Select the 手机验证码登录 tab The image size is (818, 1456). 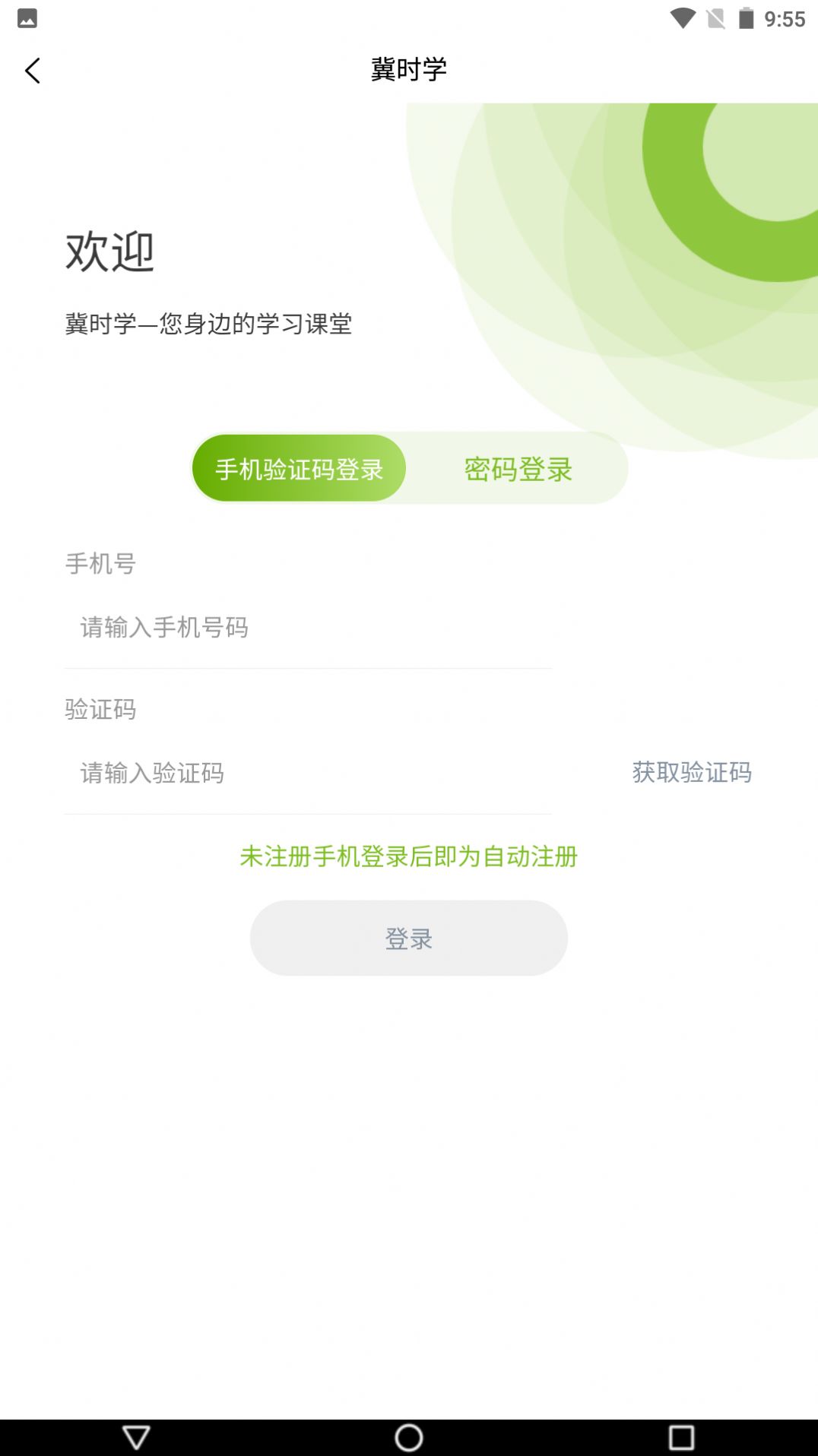coord(299,468)
